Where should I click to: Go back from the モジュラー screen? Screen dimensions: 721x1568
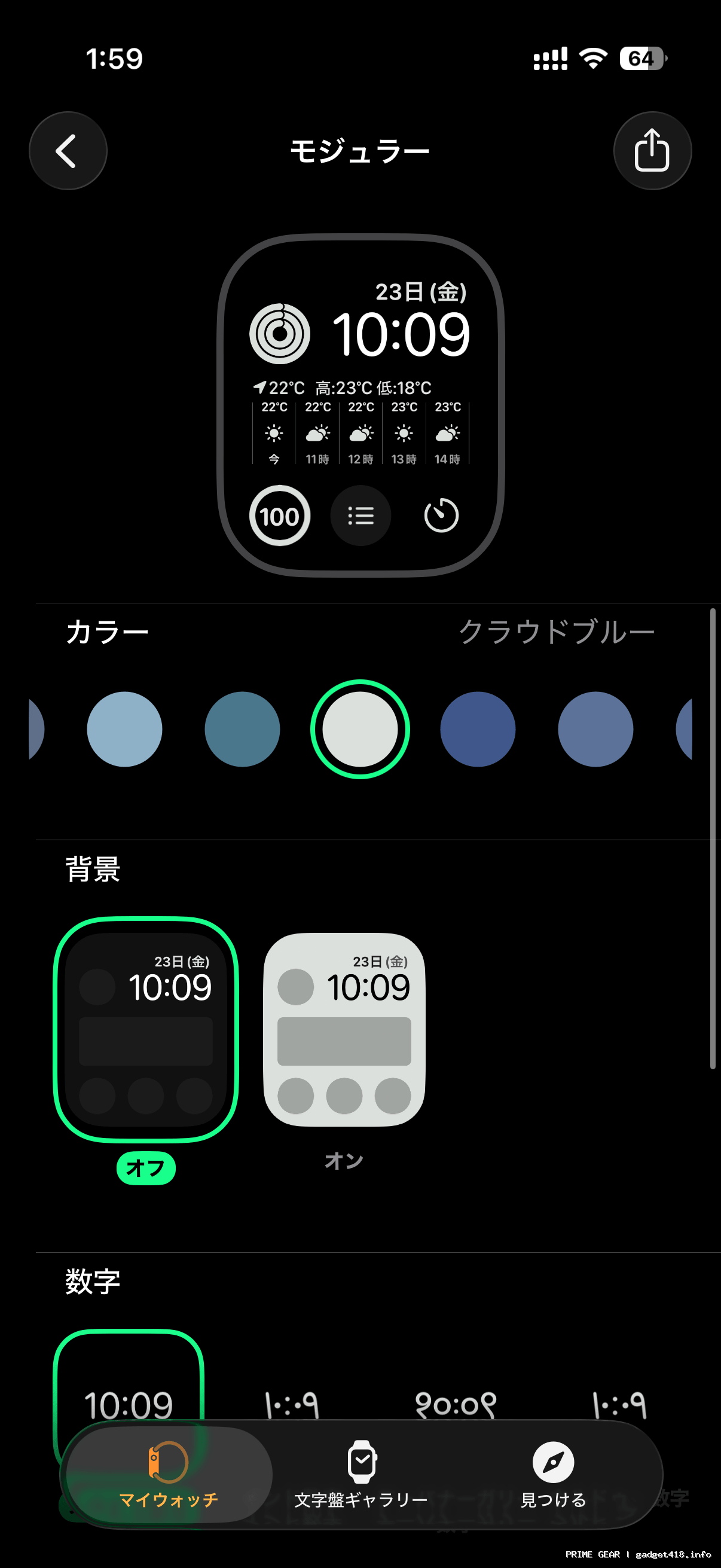click(68, 150)
